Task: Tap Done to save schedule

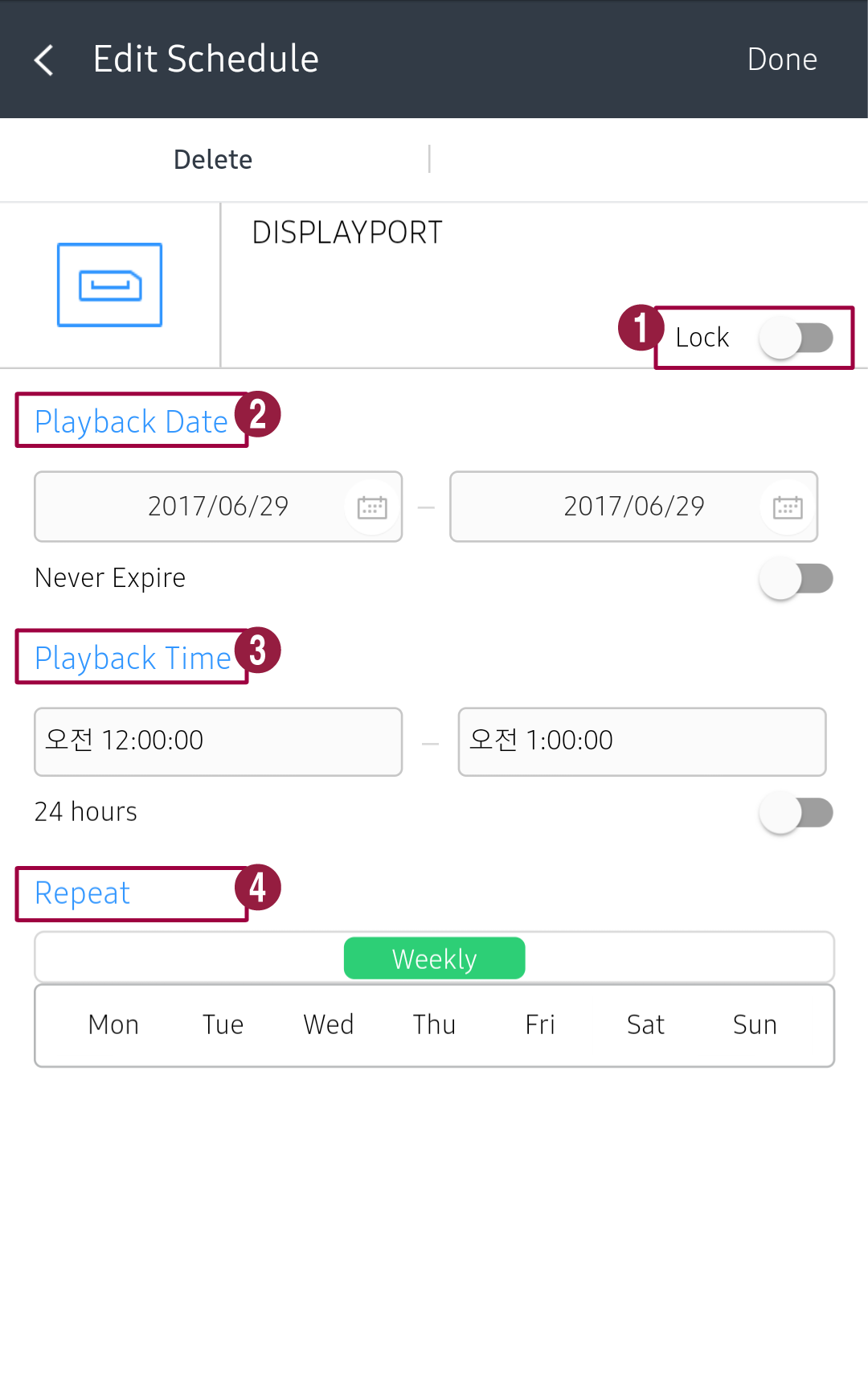Action: [x=781, y=60]
